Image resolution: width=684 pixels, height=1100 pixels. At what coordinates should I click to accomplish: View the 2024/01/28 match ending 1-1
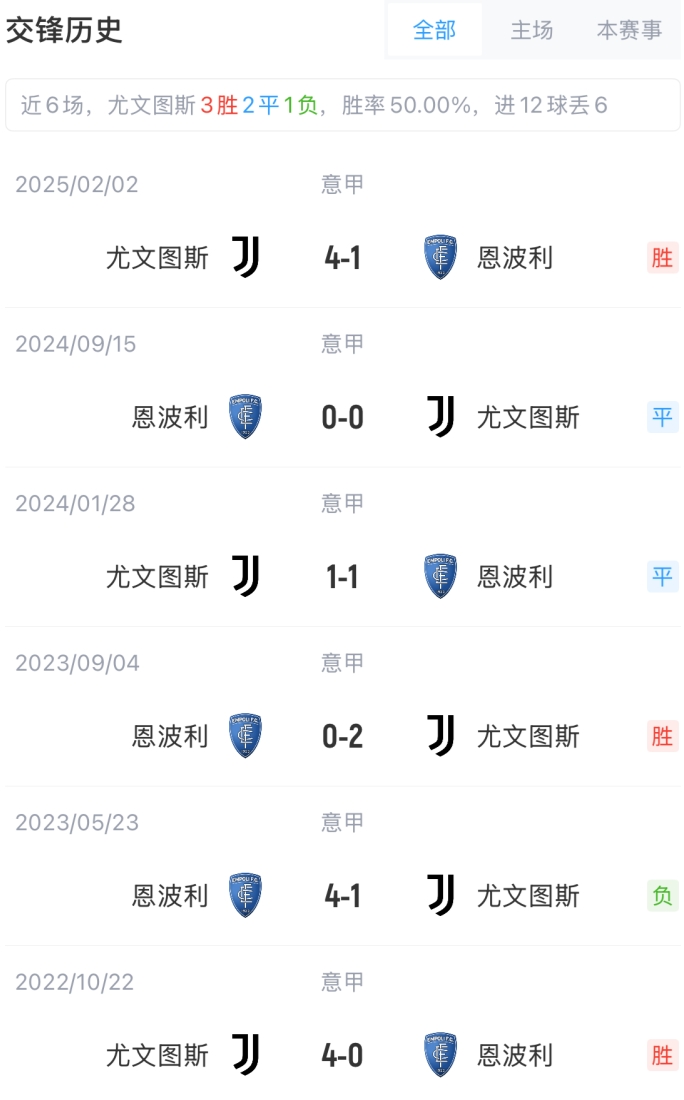pos(342,577)
